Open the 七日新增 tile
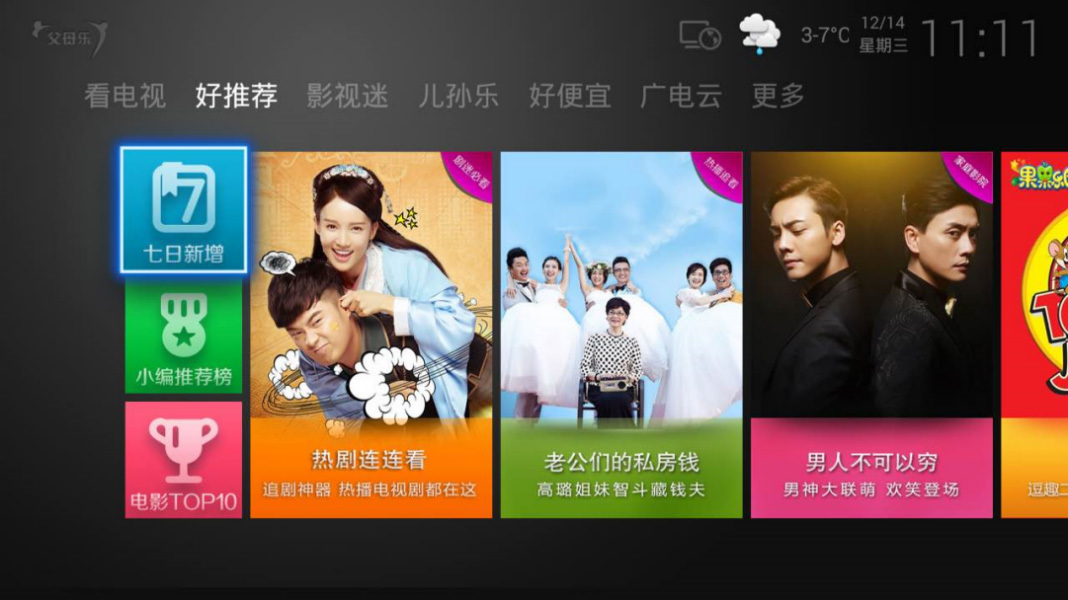This screenshot has width=1068, height=600. [184, 210]
